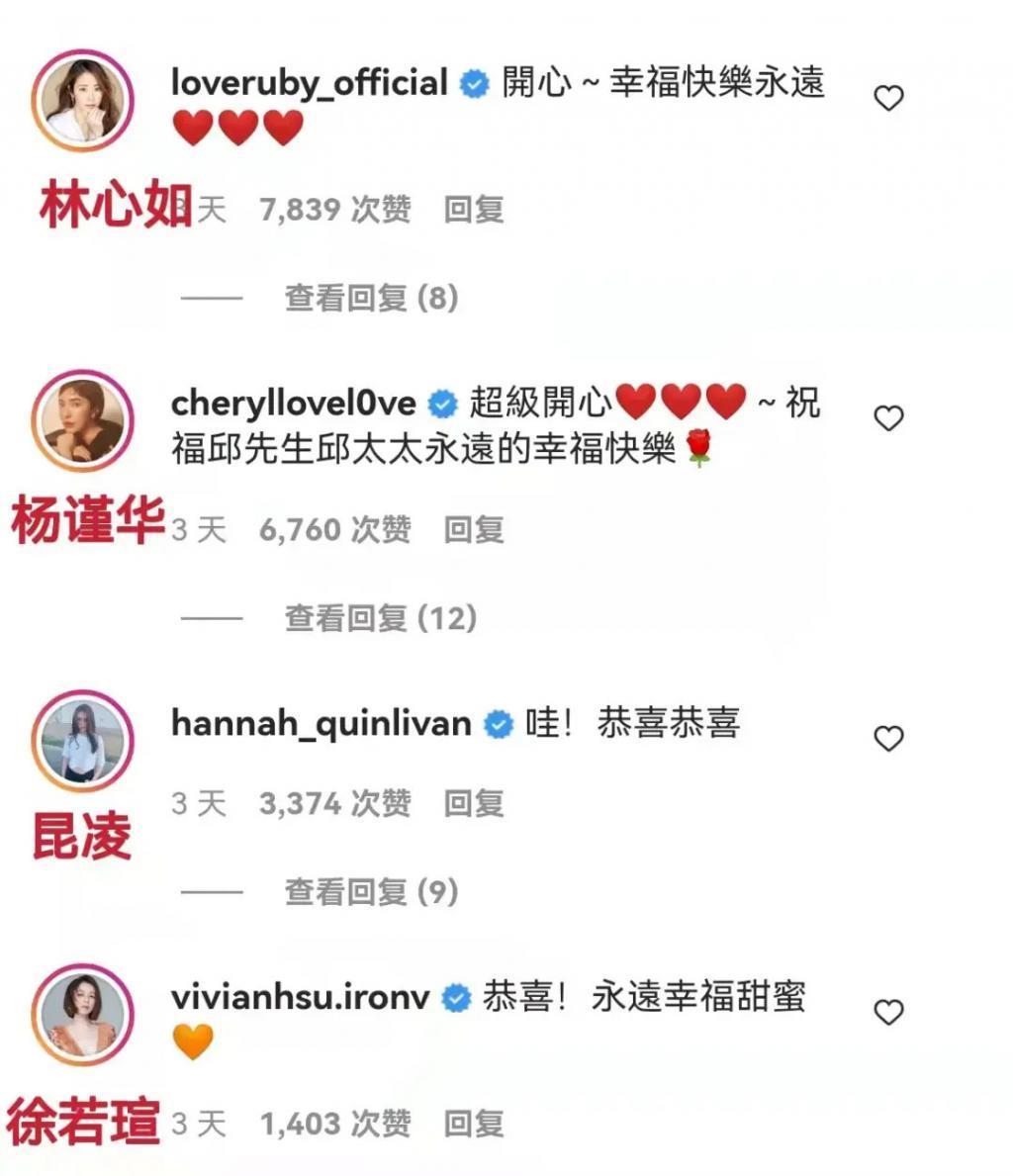Open vivianhsu.ironv's profile avatar

click(82, 1015)
